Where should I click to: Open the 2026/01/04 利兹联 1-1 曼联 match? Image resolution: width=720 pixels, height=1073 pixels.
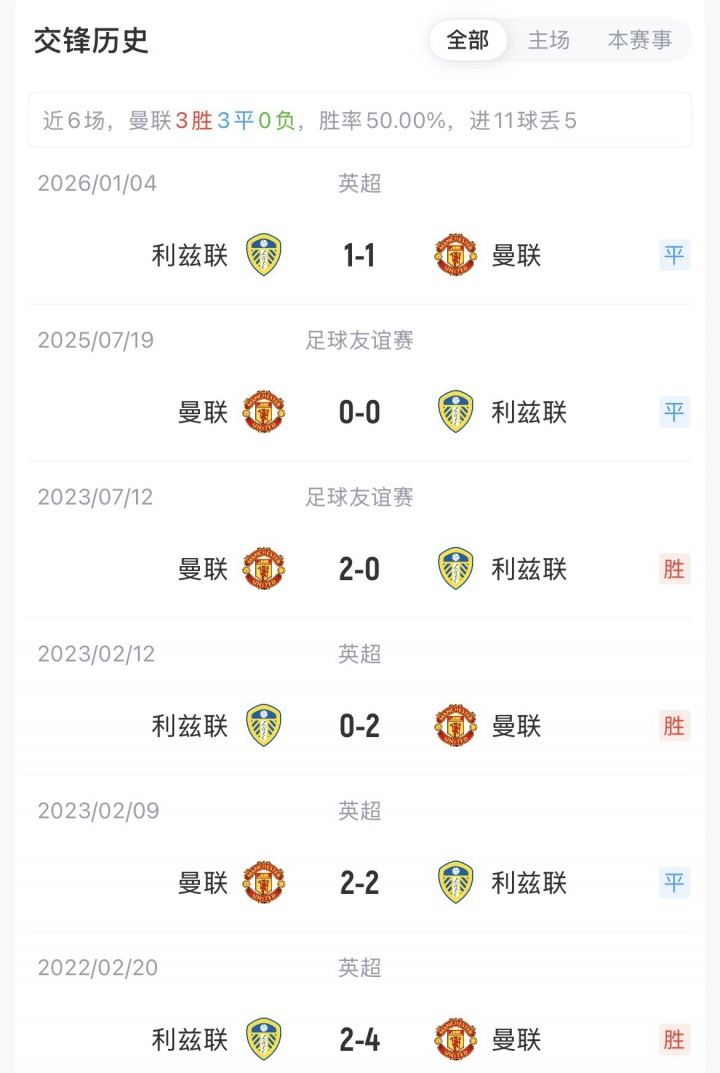(359, 256)
